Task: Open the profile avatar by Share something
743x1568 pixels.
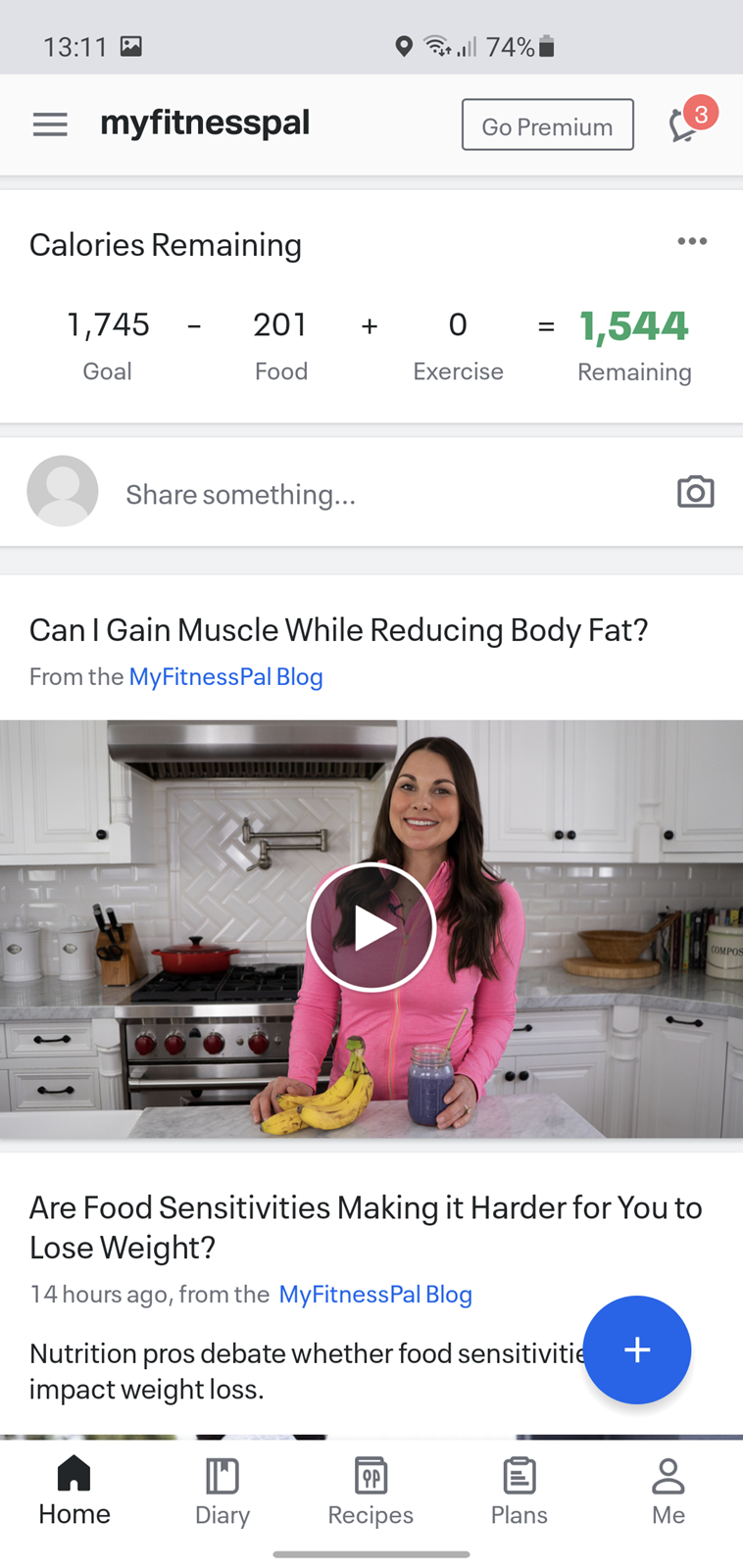Action: pyautogui.click(x=63, y=491)
